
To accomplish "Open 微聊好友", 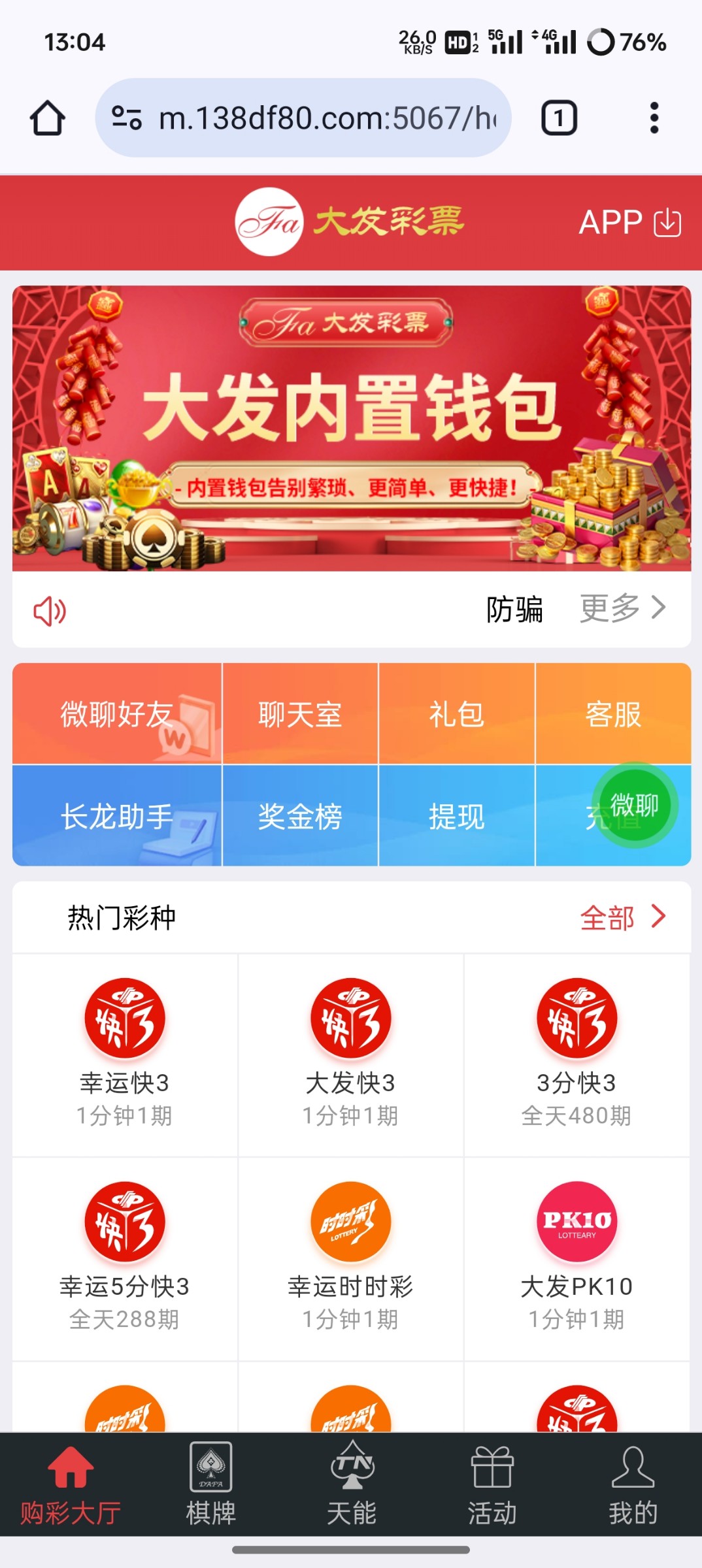I will pyautogui.click(x=117, y=714).
